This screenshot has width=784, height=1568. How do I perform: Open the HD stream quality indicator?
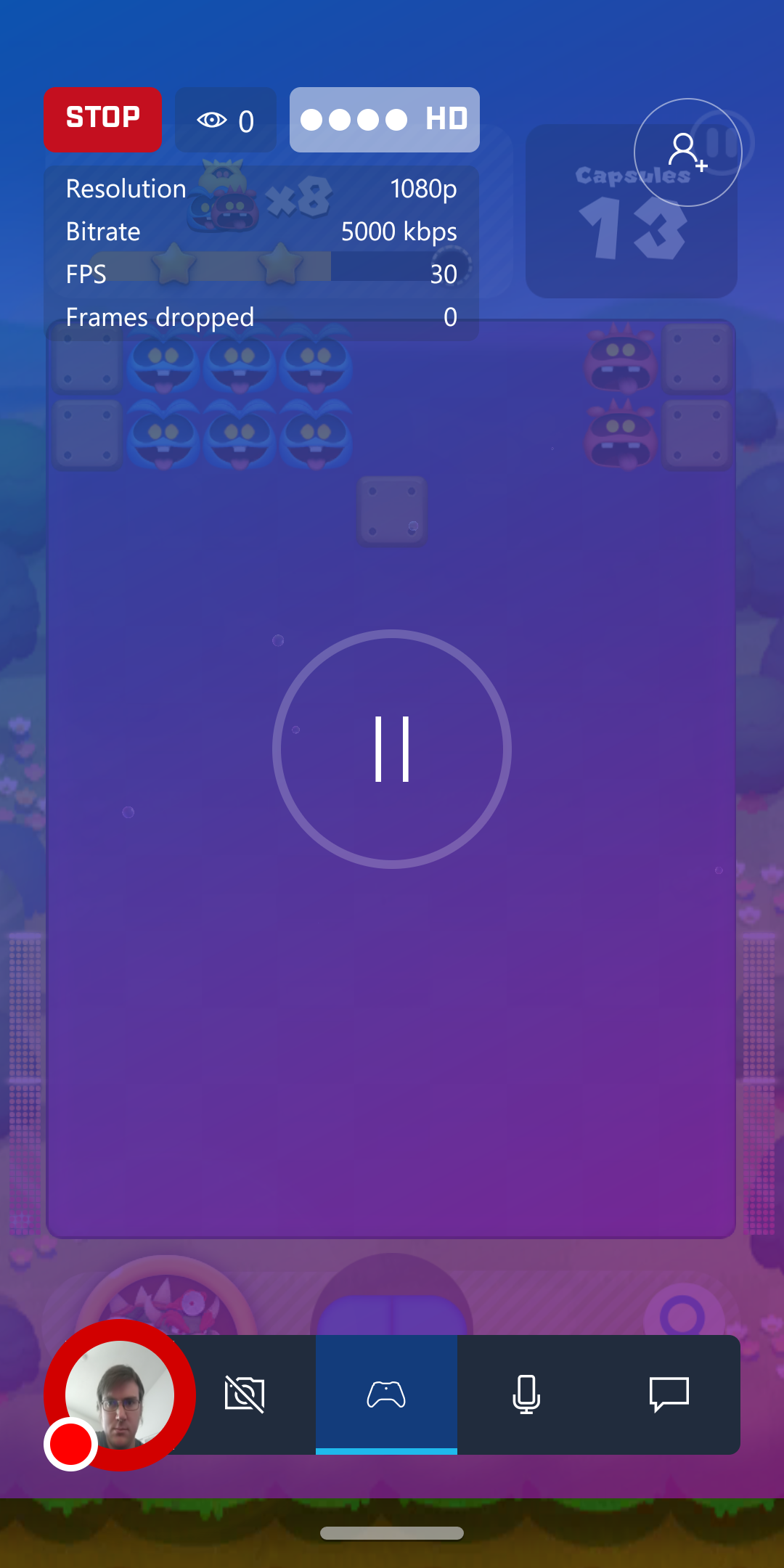point(384,120)
